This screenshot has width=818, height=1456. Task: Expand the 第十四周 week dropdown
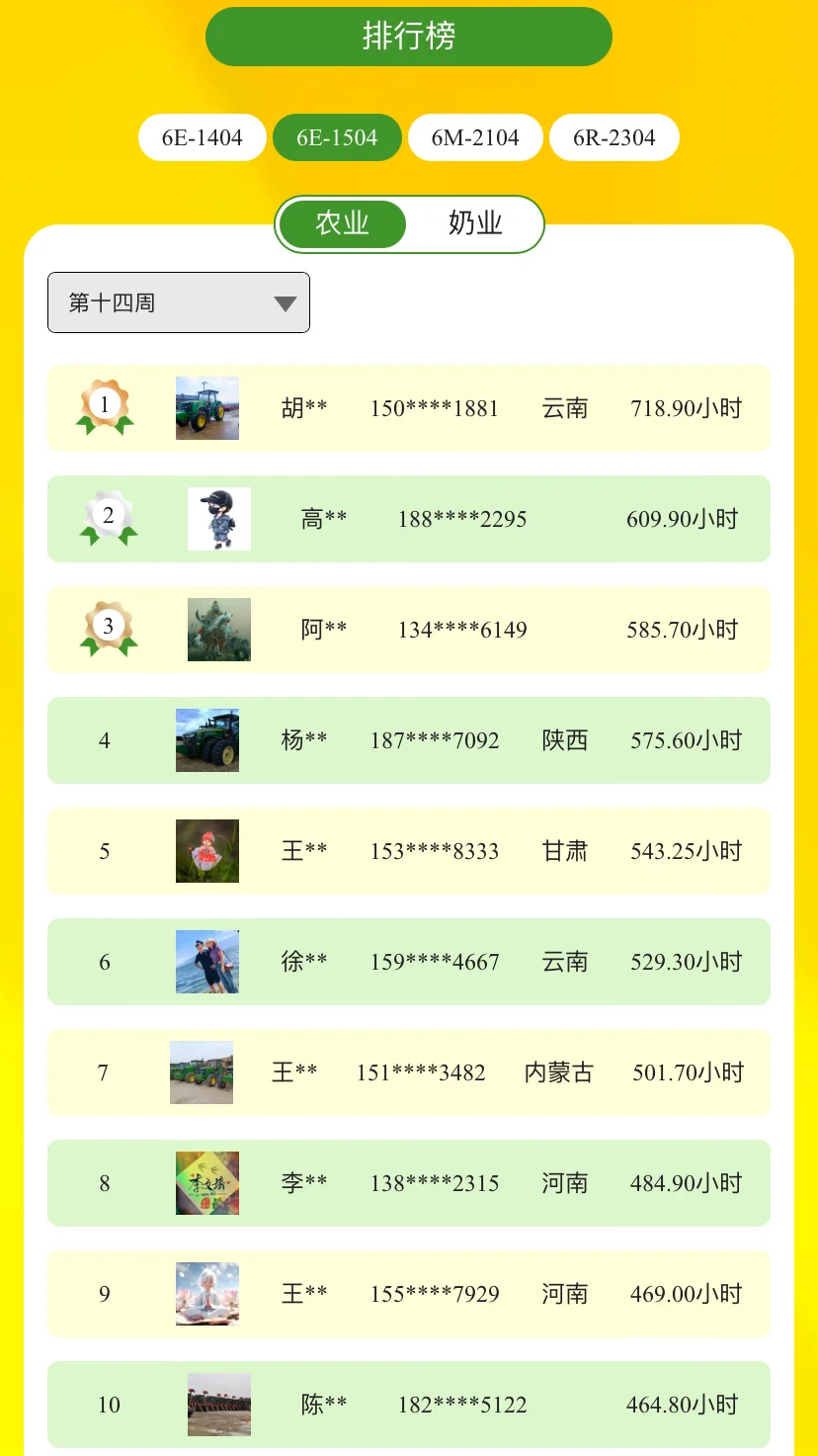[x=179, y=302]
